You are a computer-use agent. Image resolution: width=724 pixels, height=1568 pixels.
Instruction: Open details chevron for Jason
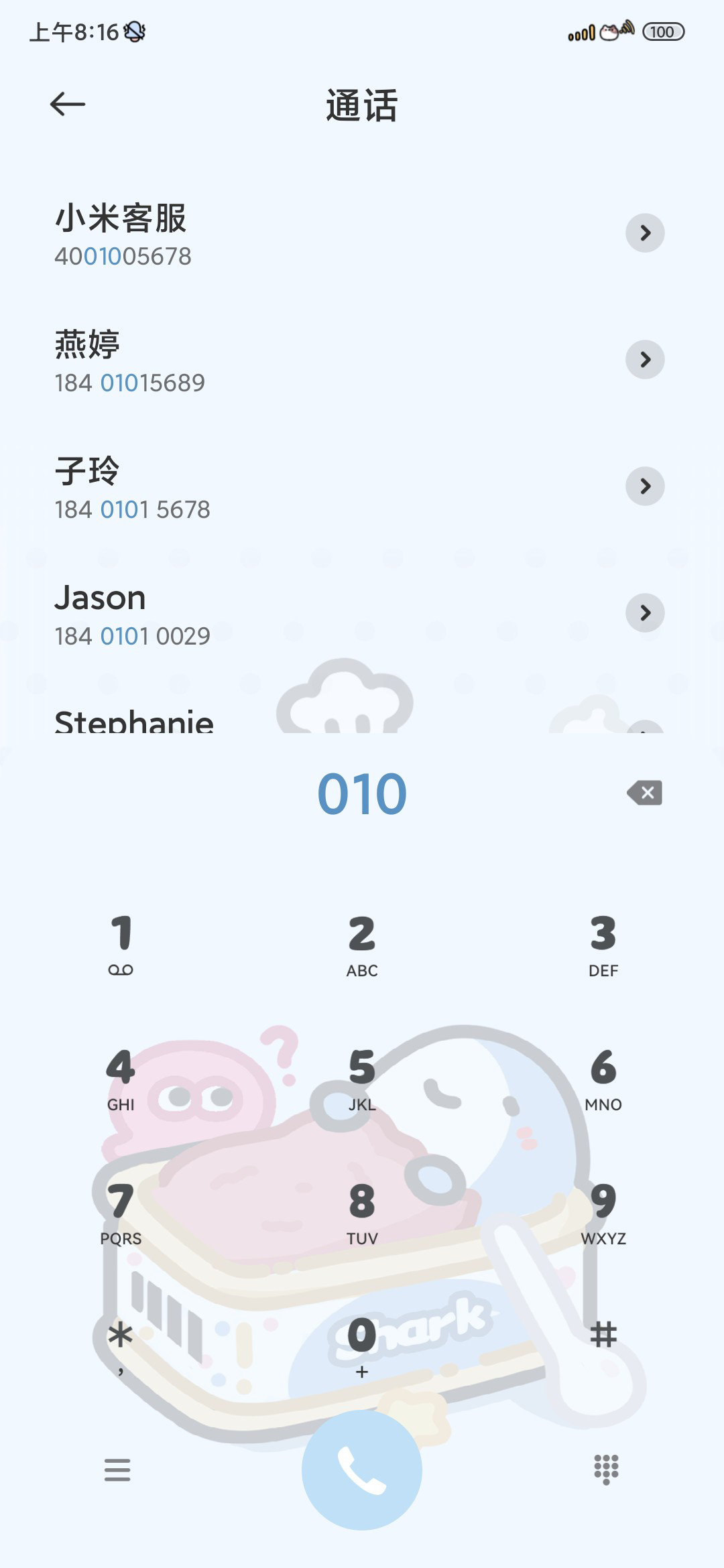click(645, 613)
